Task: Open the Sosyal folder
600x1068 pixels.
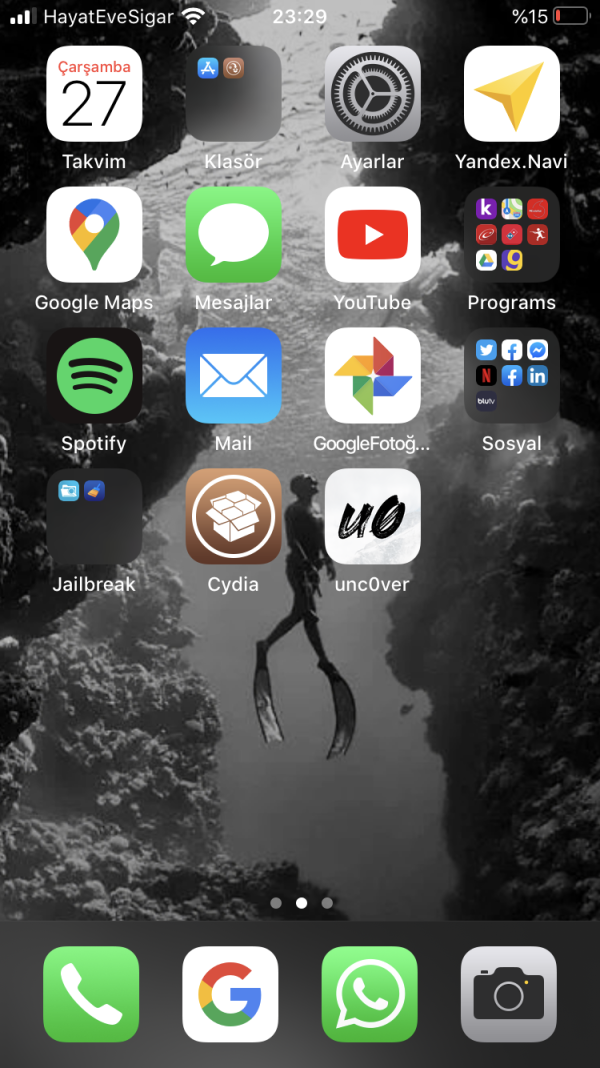Action: tap(511, 376)
